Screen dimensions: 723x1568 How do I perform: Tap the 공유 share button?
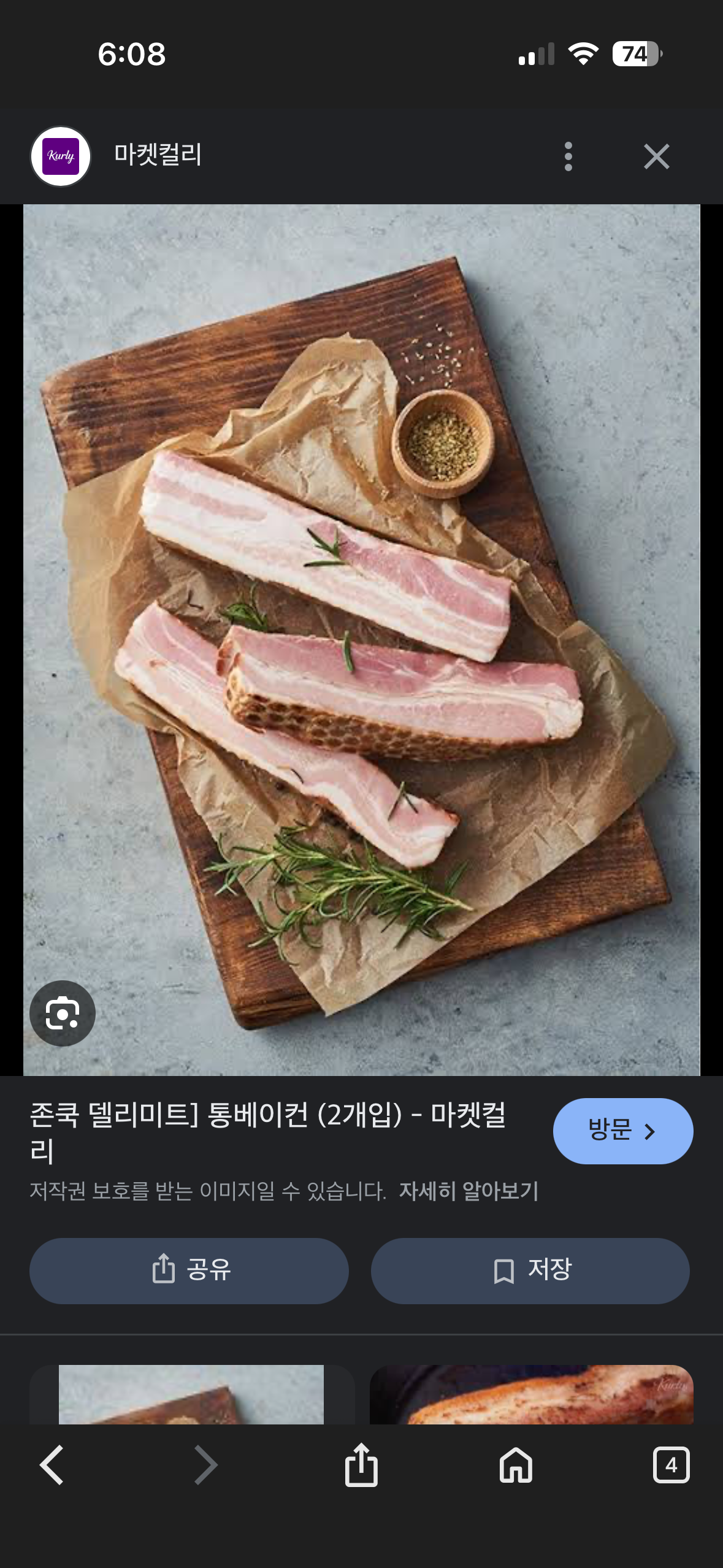[x=189, y=1270]
